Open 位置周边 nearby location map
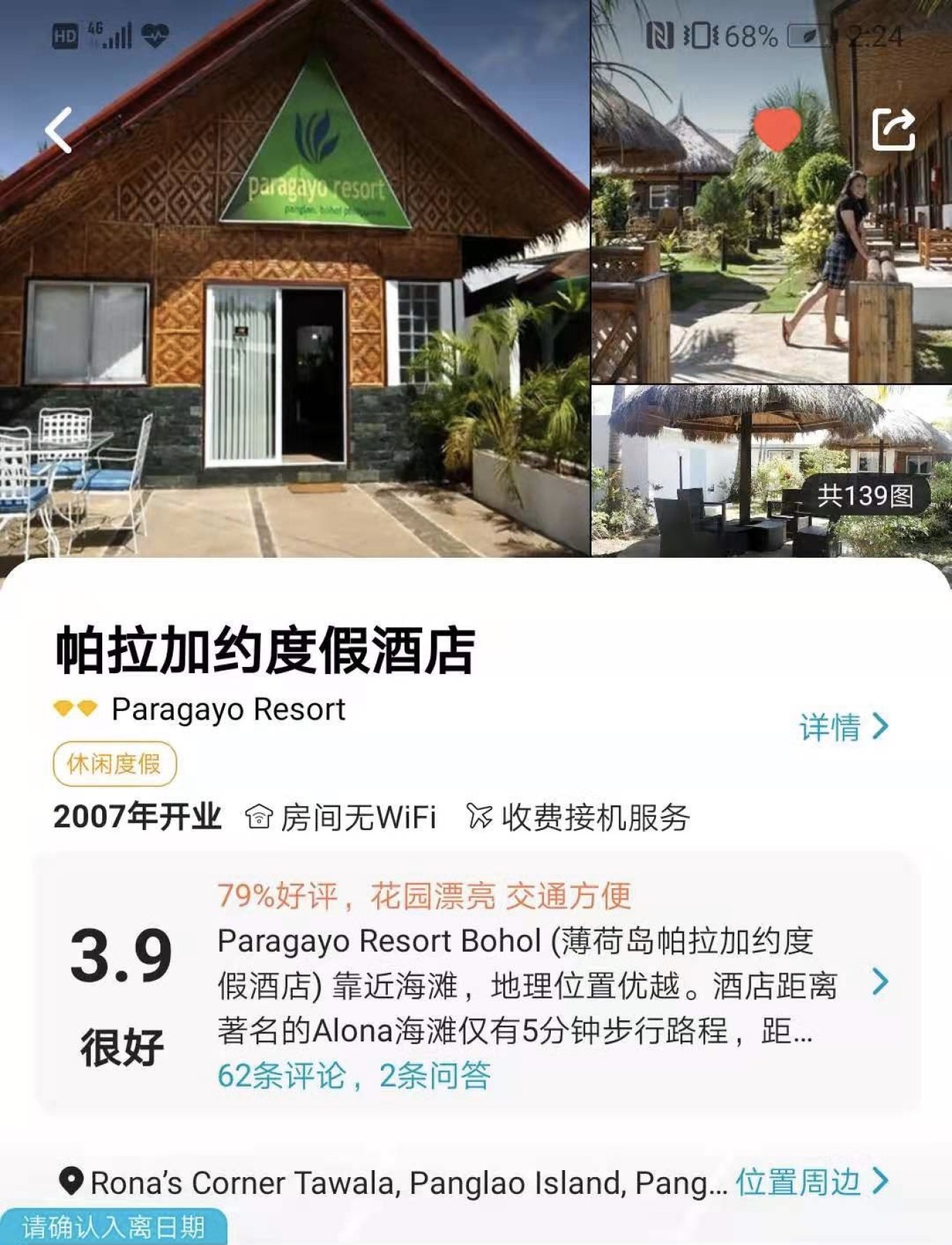 click(811, 1182)
